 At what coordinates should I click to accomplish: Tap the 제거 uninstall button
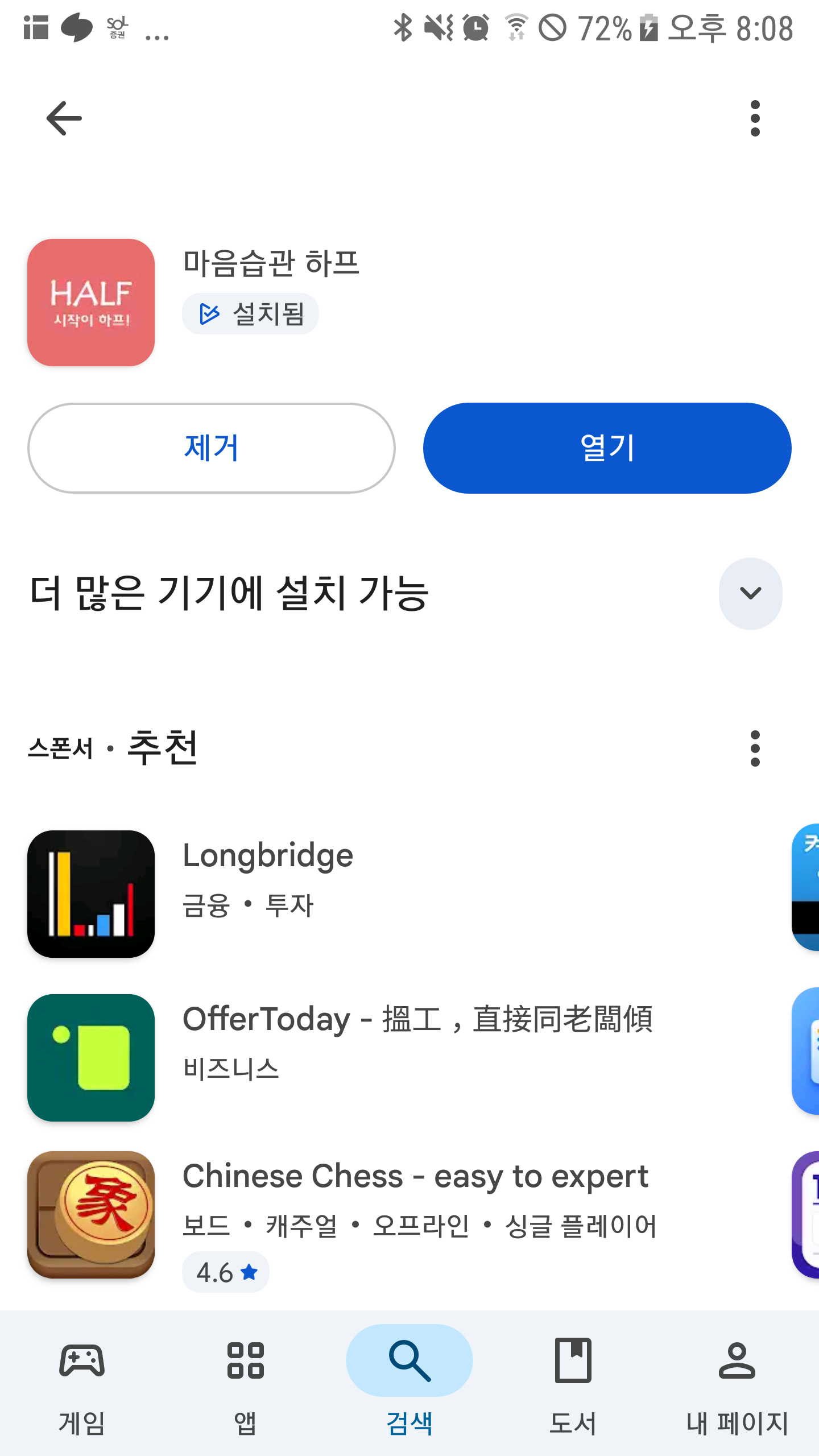[x=211, y=448]
